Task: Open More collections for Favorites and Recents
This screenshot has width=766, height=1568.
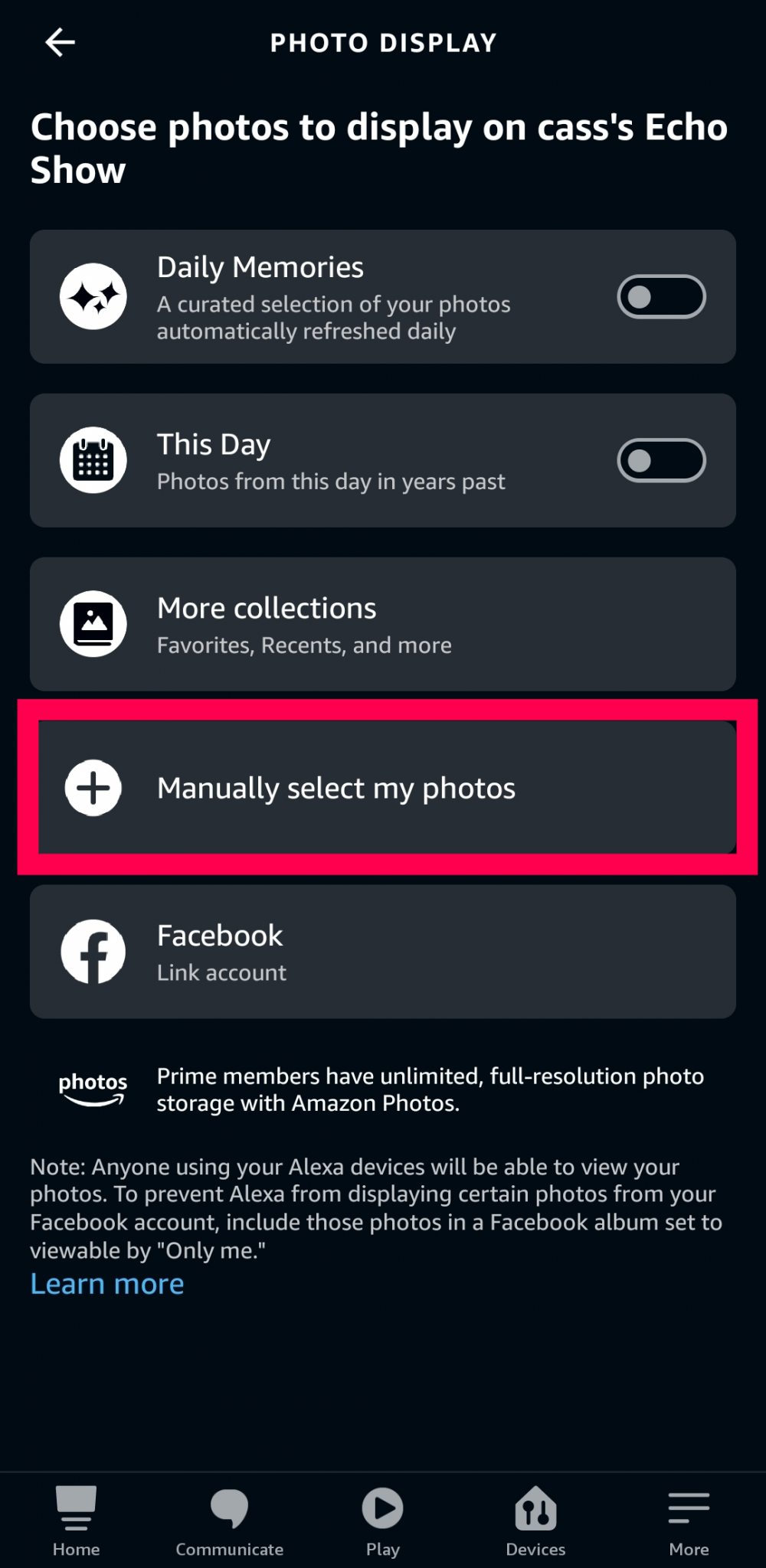Action: 383,623
